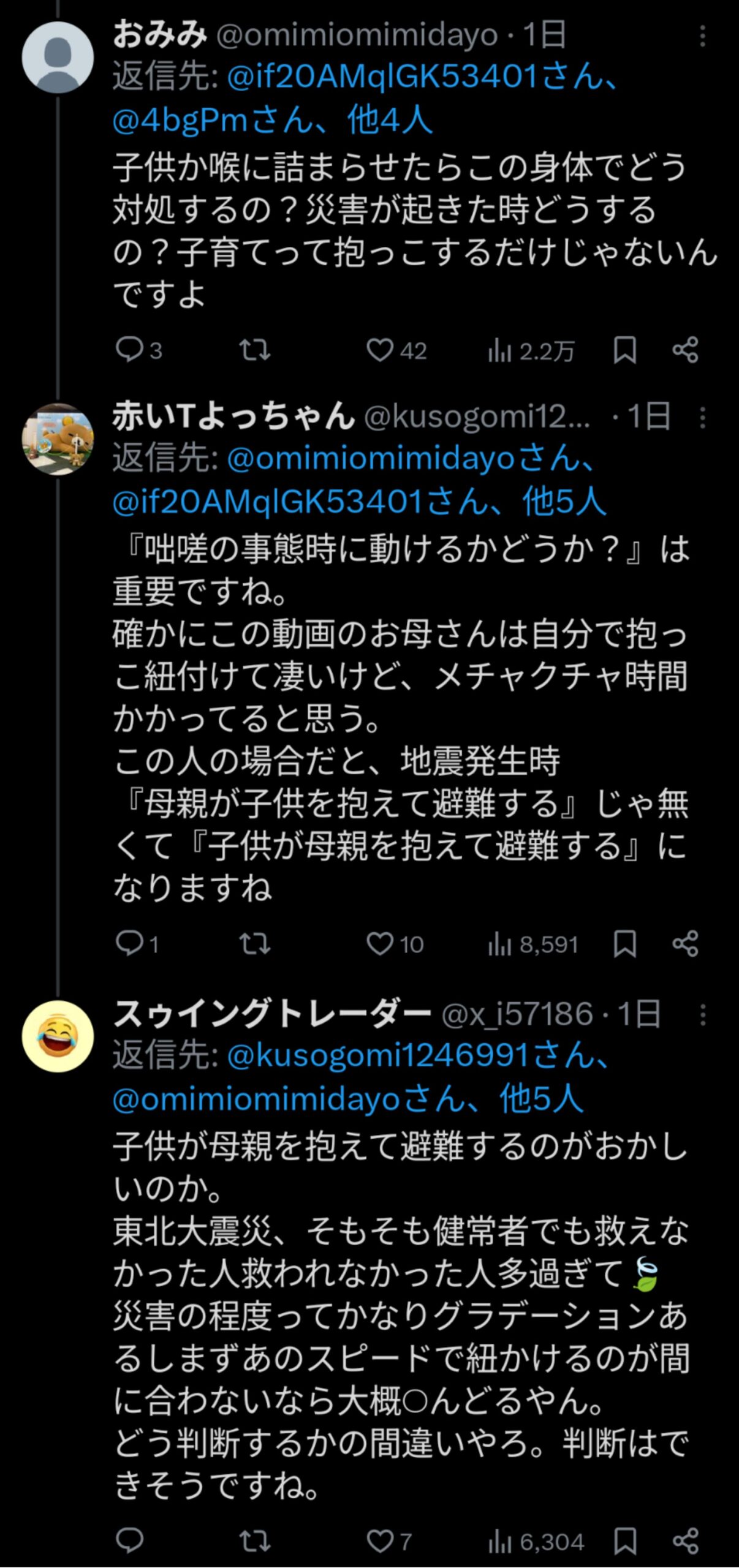Open the overflow menu on スゥイングトレーダー's reply
This screenshot has height=1568, width=739.
point(702,1015)
